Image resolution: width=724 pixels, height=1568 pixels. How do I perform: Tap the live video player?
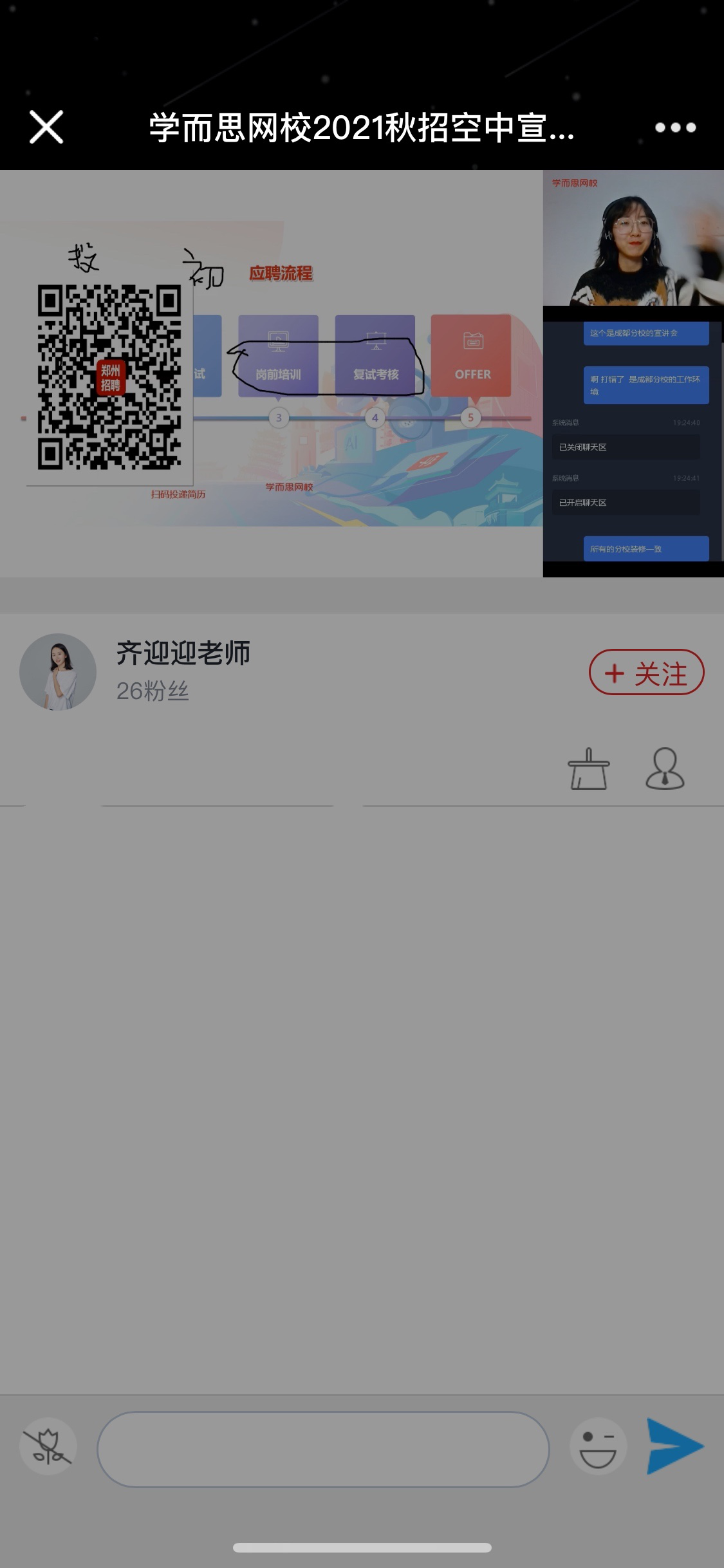click(x=362, y=373)
